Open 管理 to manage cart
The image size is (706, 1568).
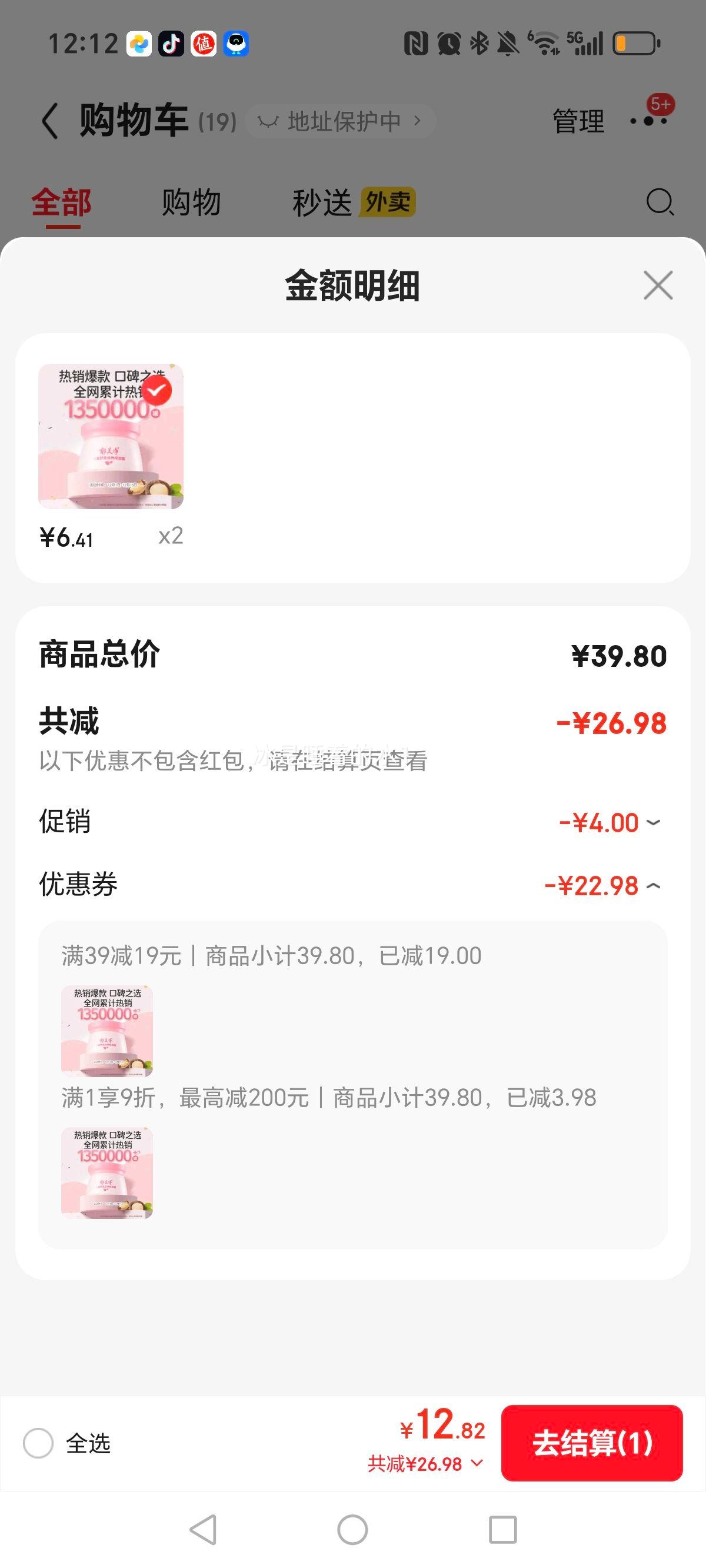click(578, 121)
